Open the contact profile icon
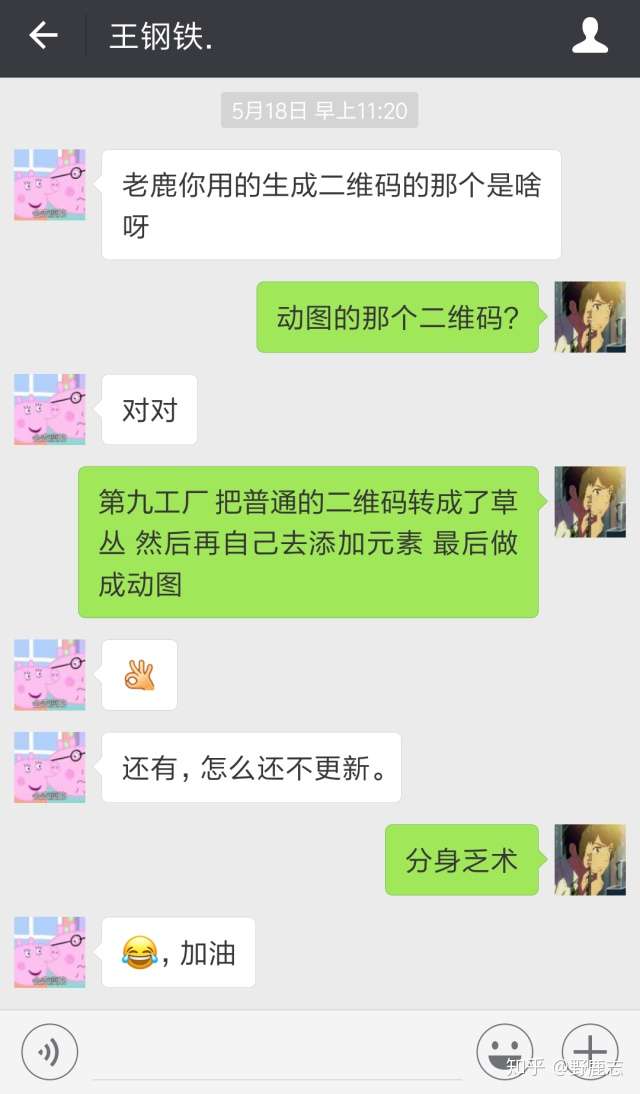The image size is (640, 1094). coord(589,37)
